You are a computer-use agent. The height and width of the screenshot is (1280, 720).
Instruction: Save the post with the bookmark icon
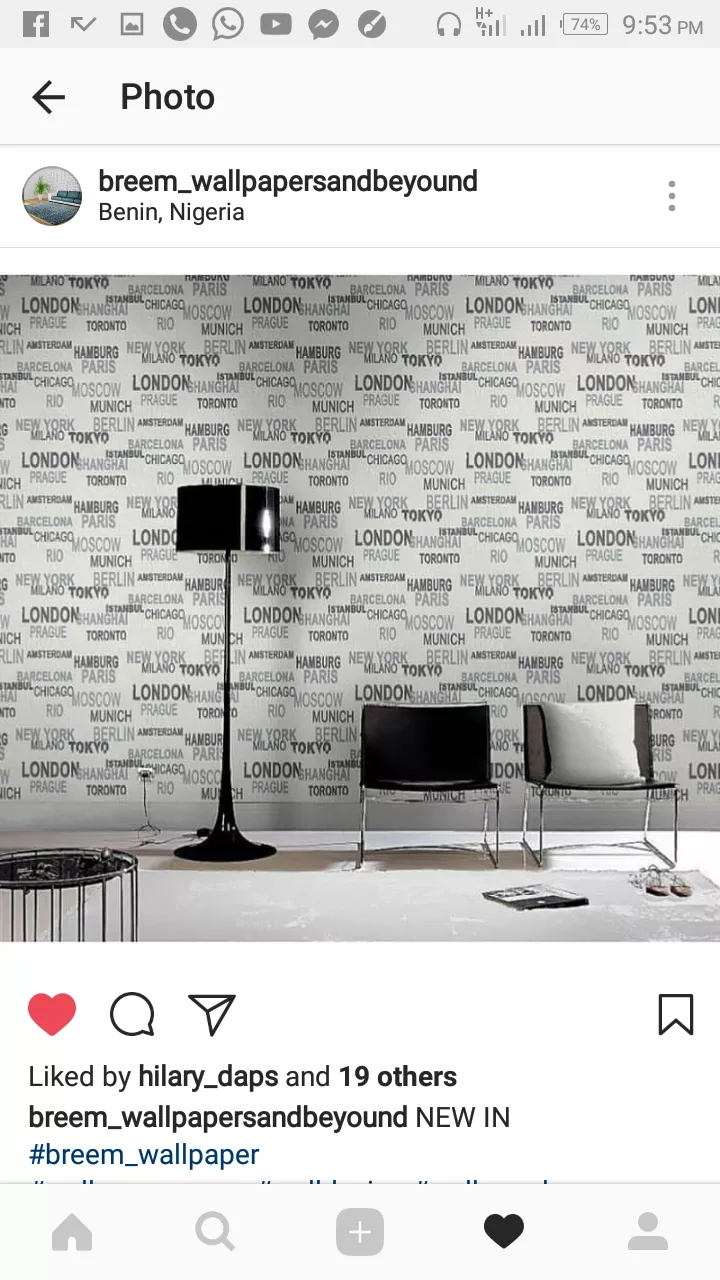[x=675, y=1014]
